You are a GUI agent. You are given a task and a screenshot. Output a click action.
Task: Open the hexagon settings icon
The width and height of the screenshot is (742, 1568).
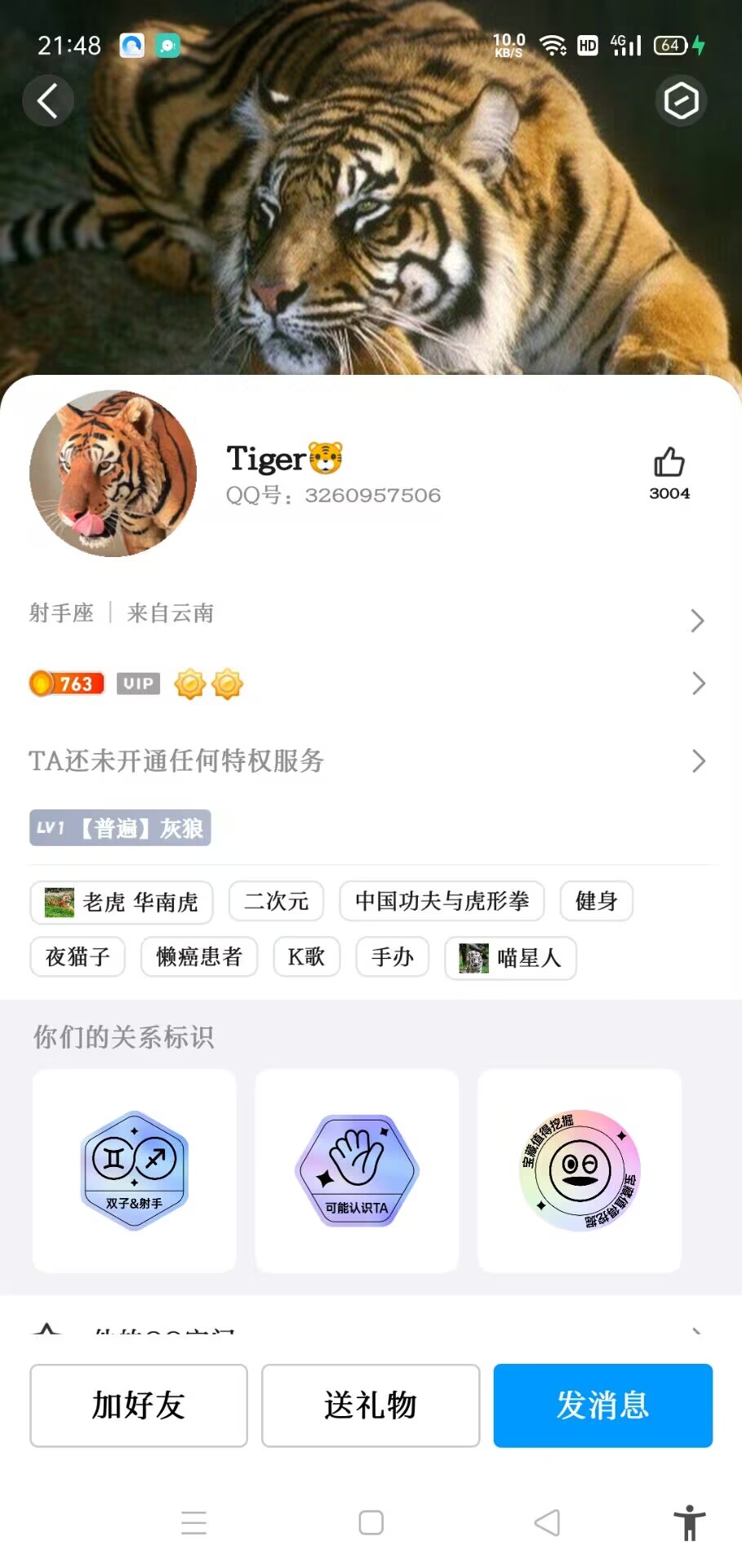tap(681, 101)
